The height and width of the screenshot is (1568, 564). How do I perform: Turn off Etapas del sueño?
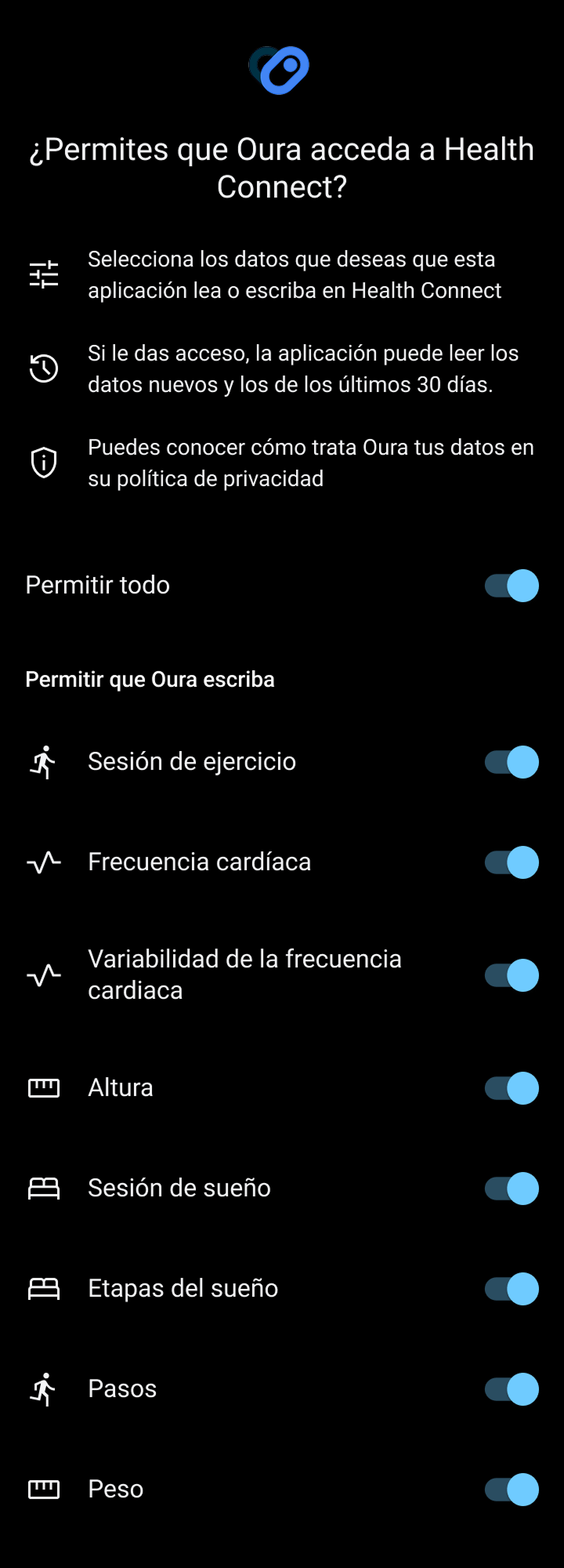[x=512, y=1289]
